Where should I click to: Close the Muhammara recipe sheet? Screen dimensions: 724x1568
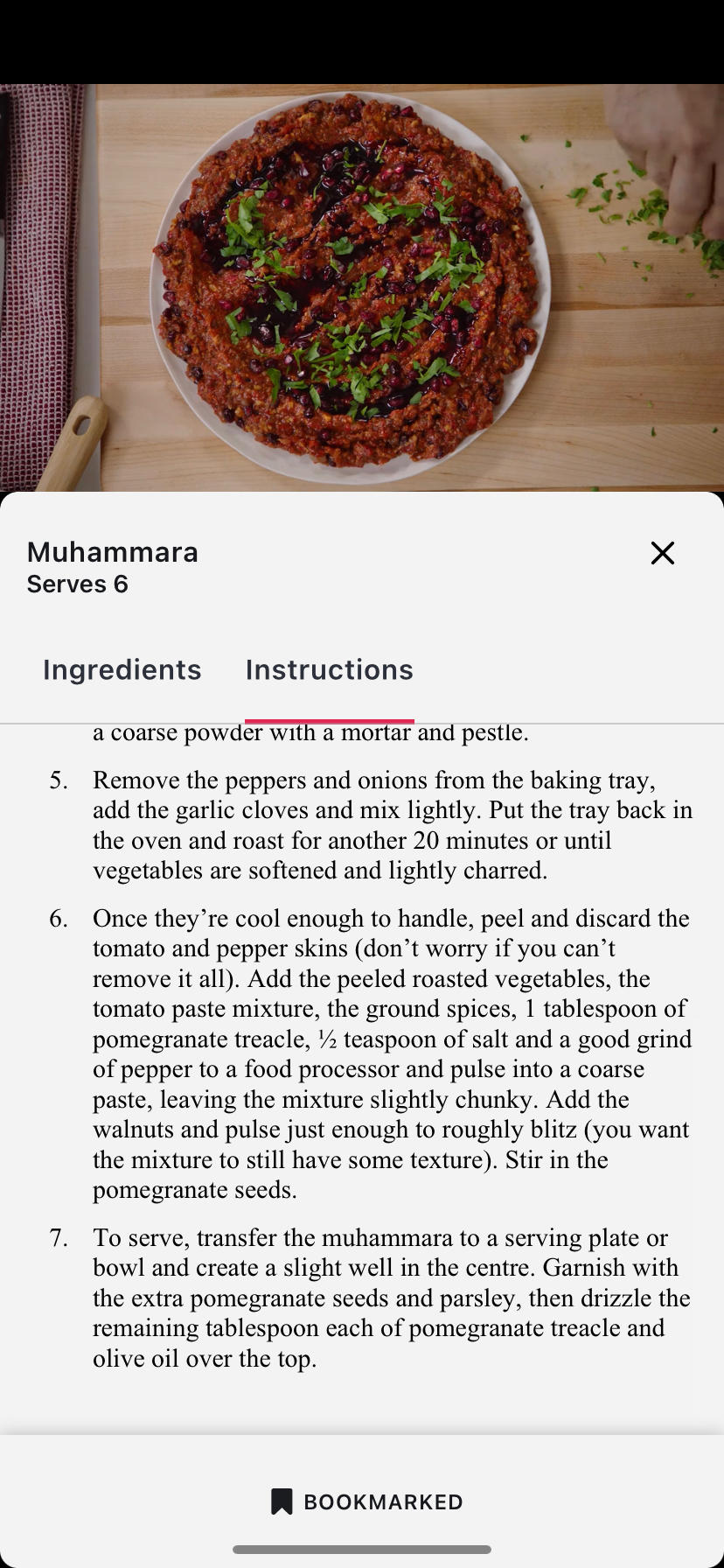pyautogui.click(x=662, y=553)
